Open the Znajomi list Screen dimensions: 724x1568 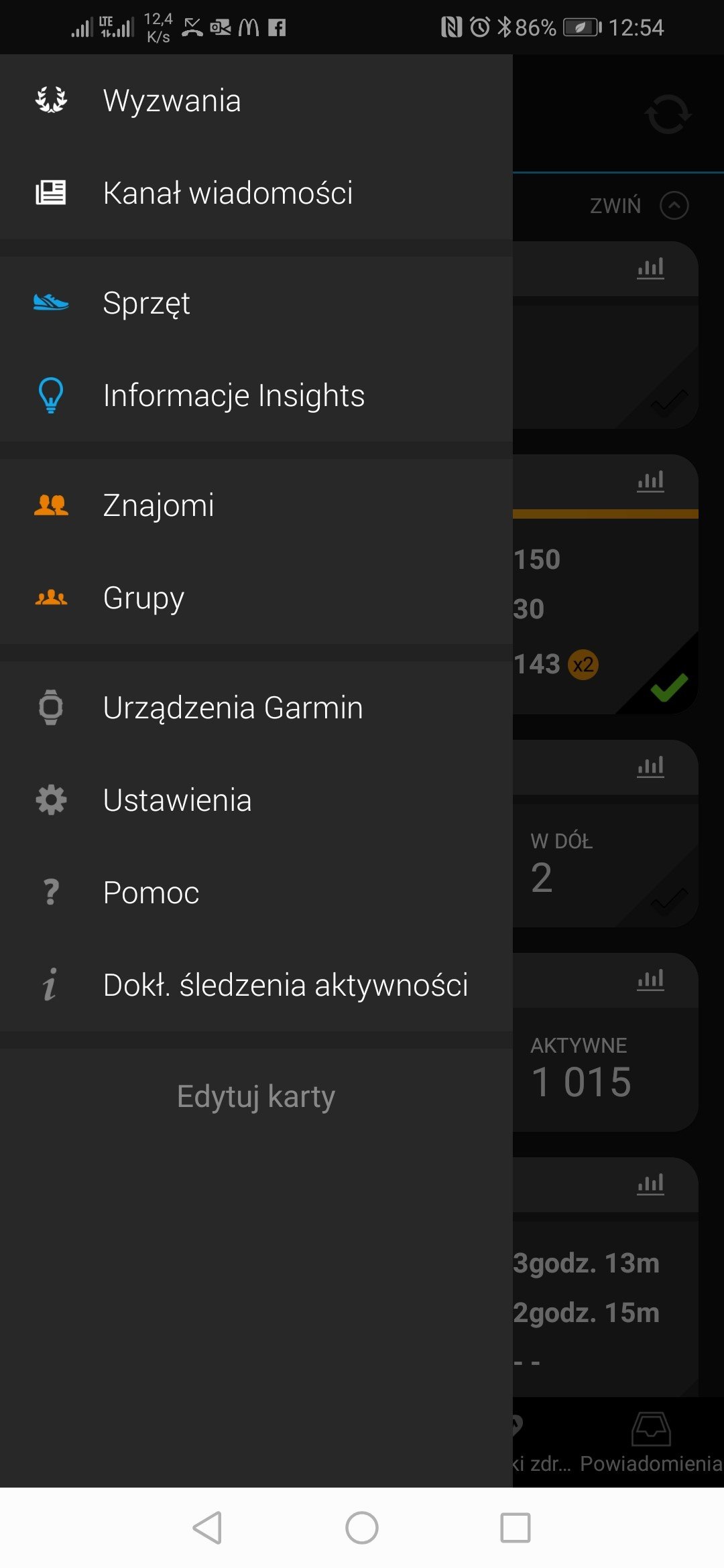(x=256, y=505)
